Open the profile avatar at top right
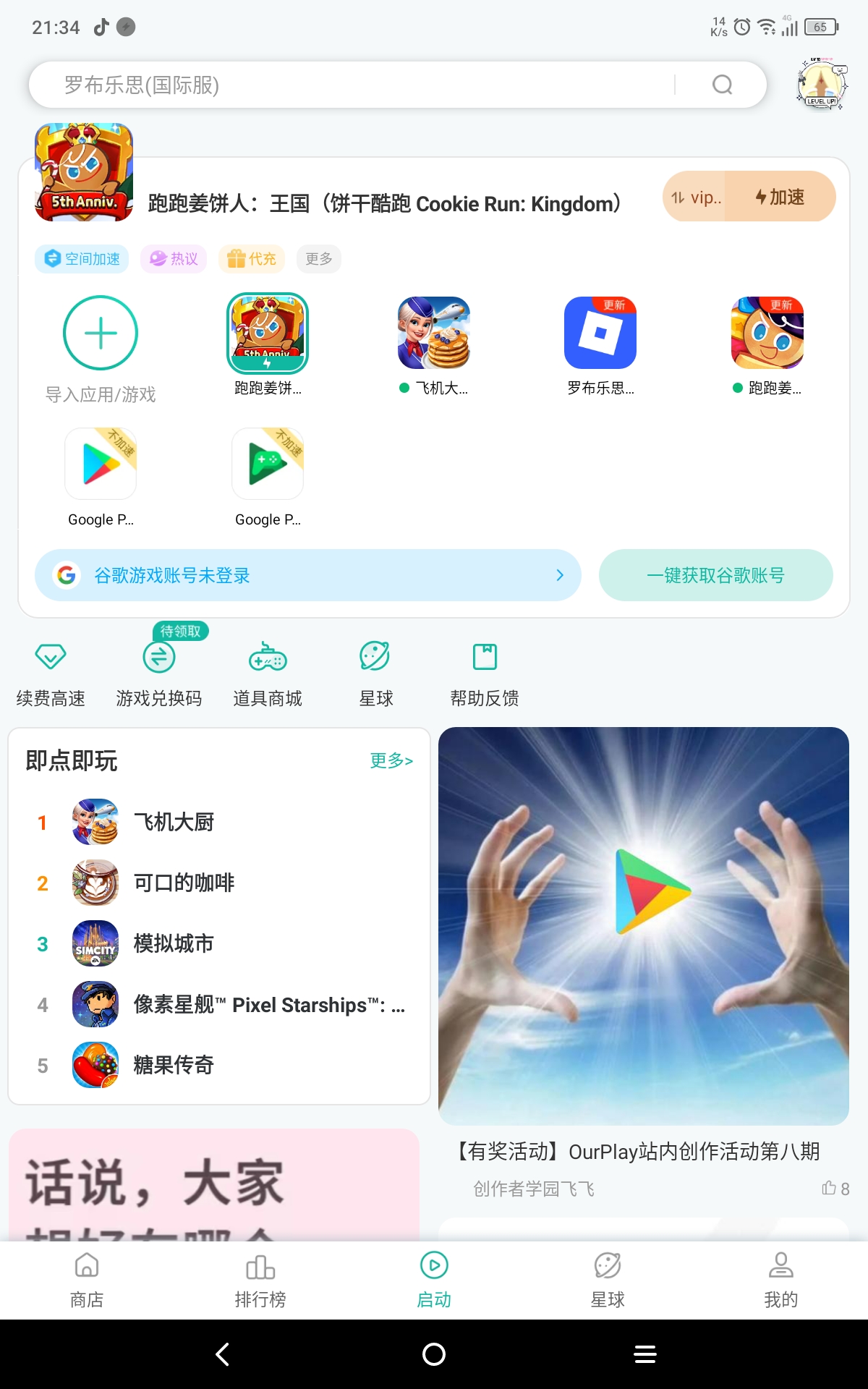 pyautogui.click(x=821, y=84)
